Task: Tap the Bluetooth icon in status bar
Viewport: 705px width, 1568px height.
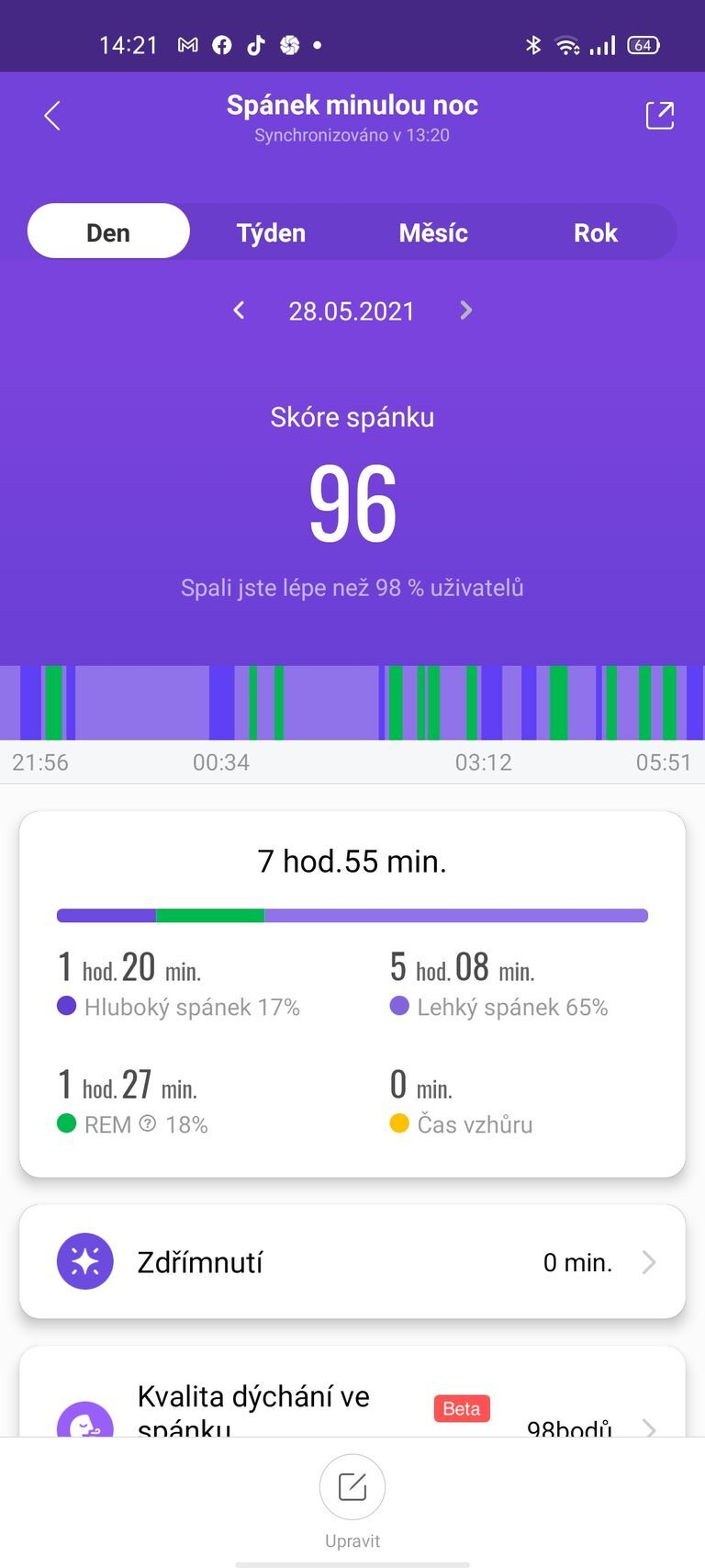Action: [x=532, y=44]
